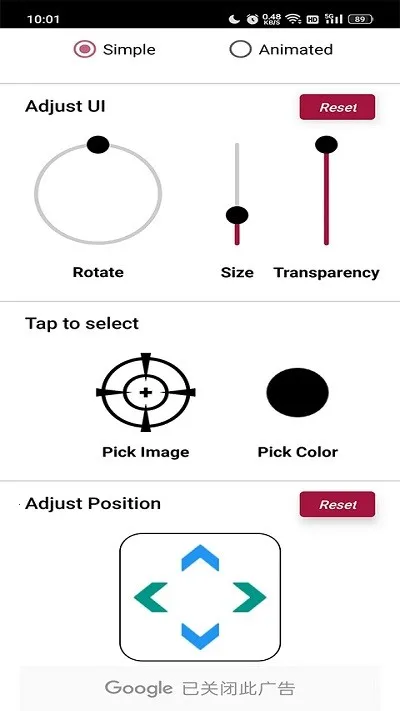Move crosshair right with the right arrow
Image resolution: width=400 pixels, height=711 pixels.
pyautogui.click(x=249, y=597)
